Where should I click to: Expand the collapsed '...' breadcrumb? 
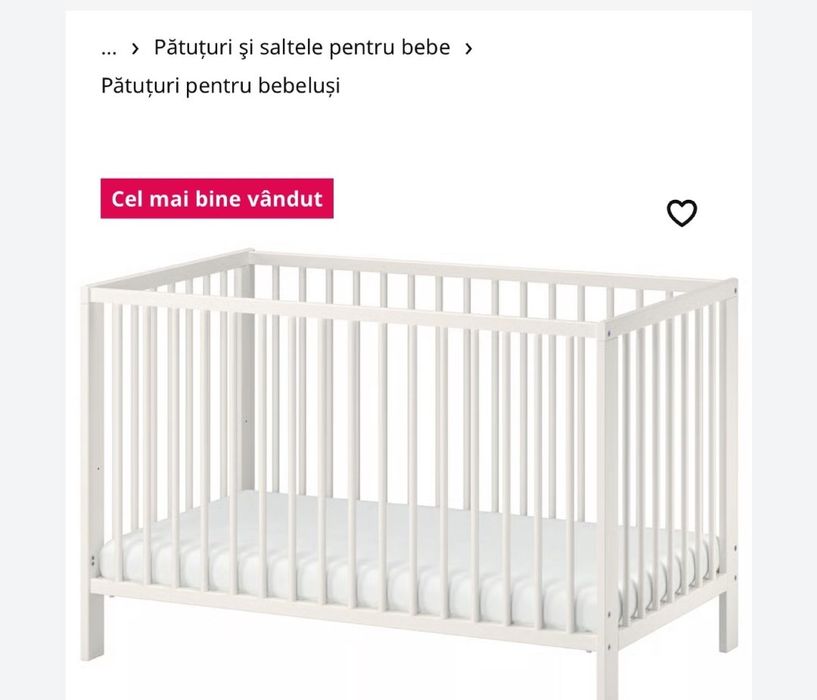click(109, 47)
